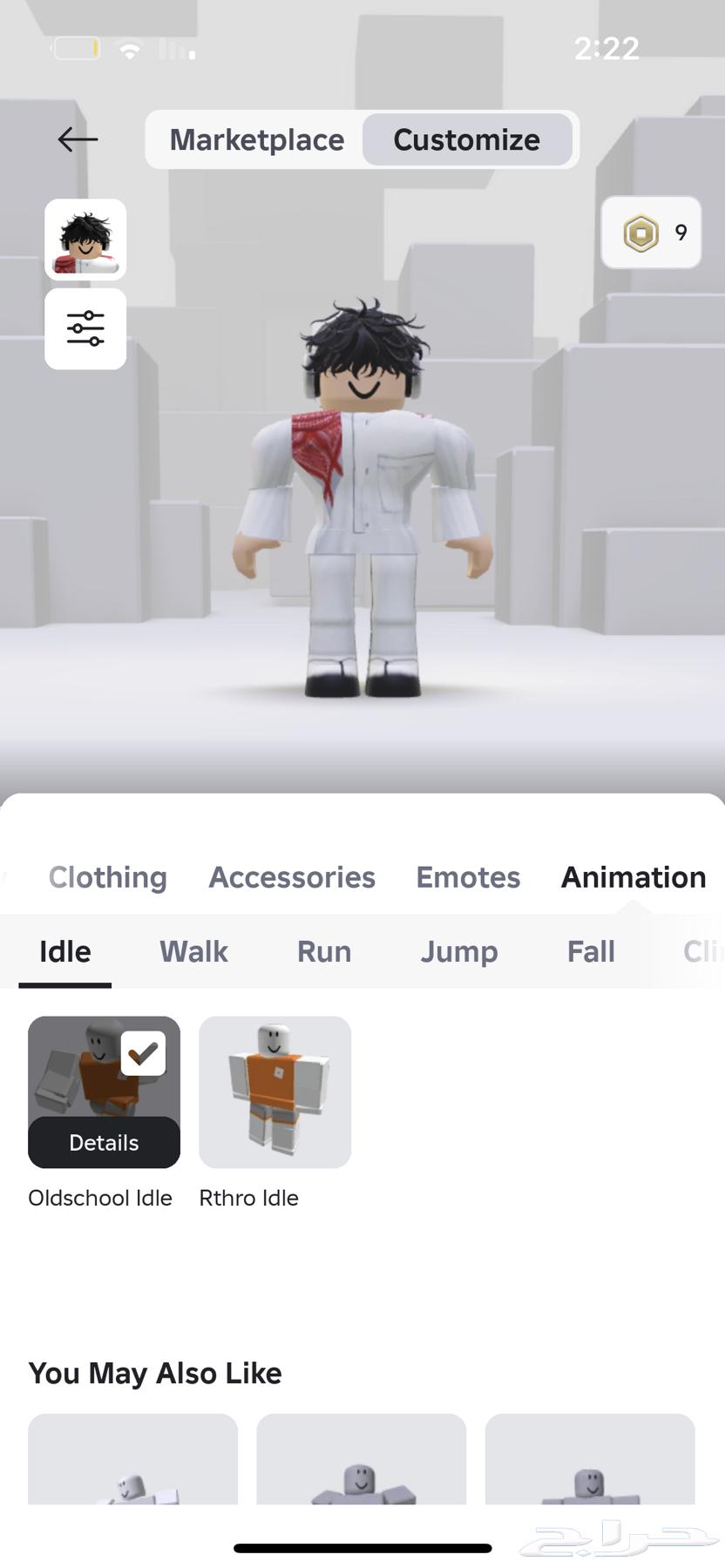The image size is (725, 1568).
Task: Show the Emotes category
Action: [x=468, y=877]
